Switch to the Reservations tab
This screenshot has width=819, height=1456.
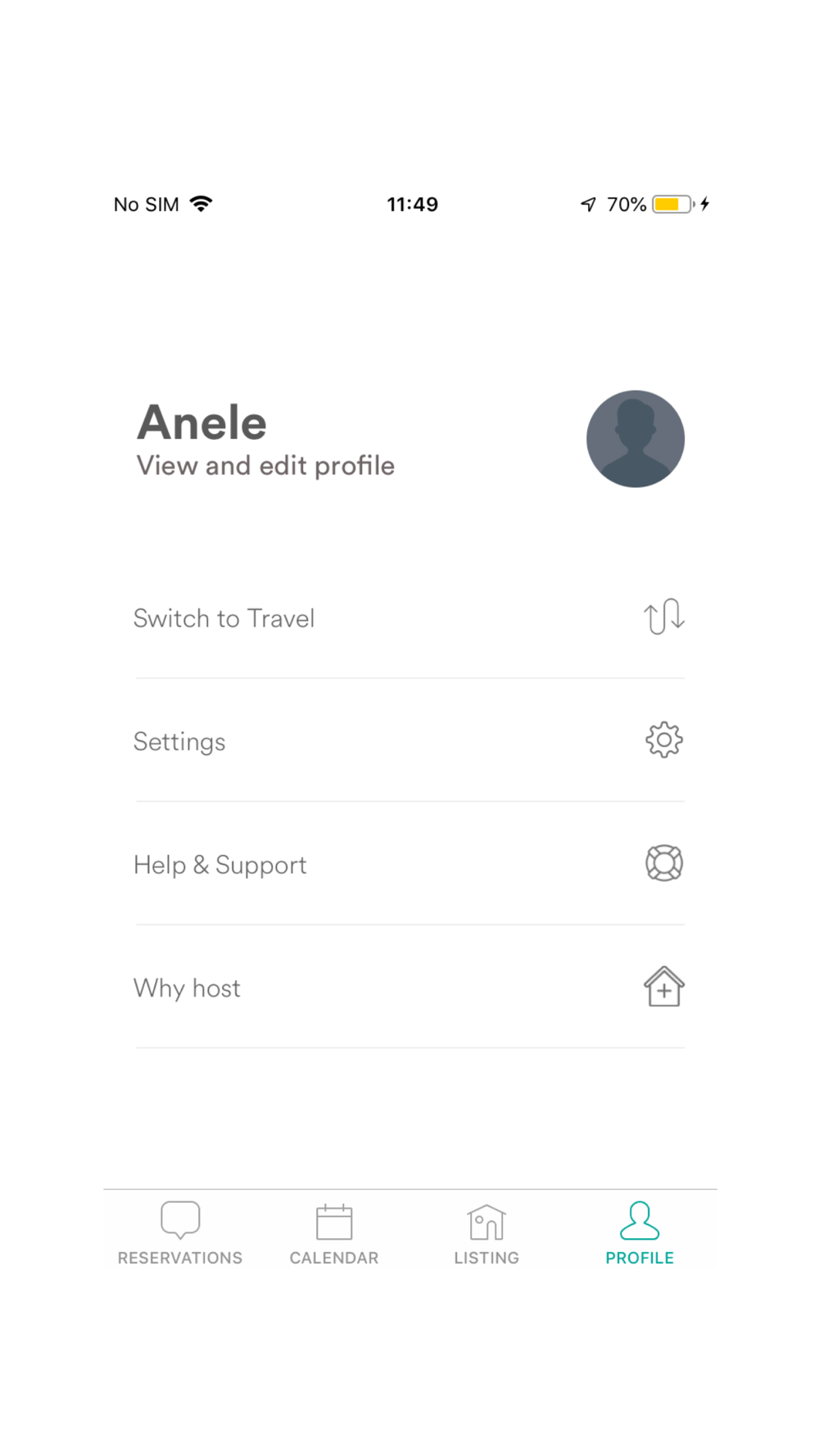click(180, 1233)
